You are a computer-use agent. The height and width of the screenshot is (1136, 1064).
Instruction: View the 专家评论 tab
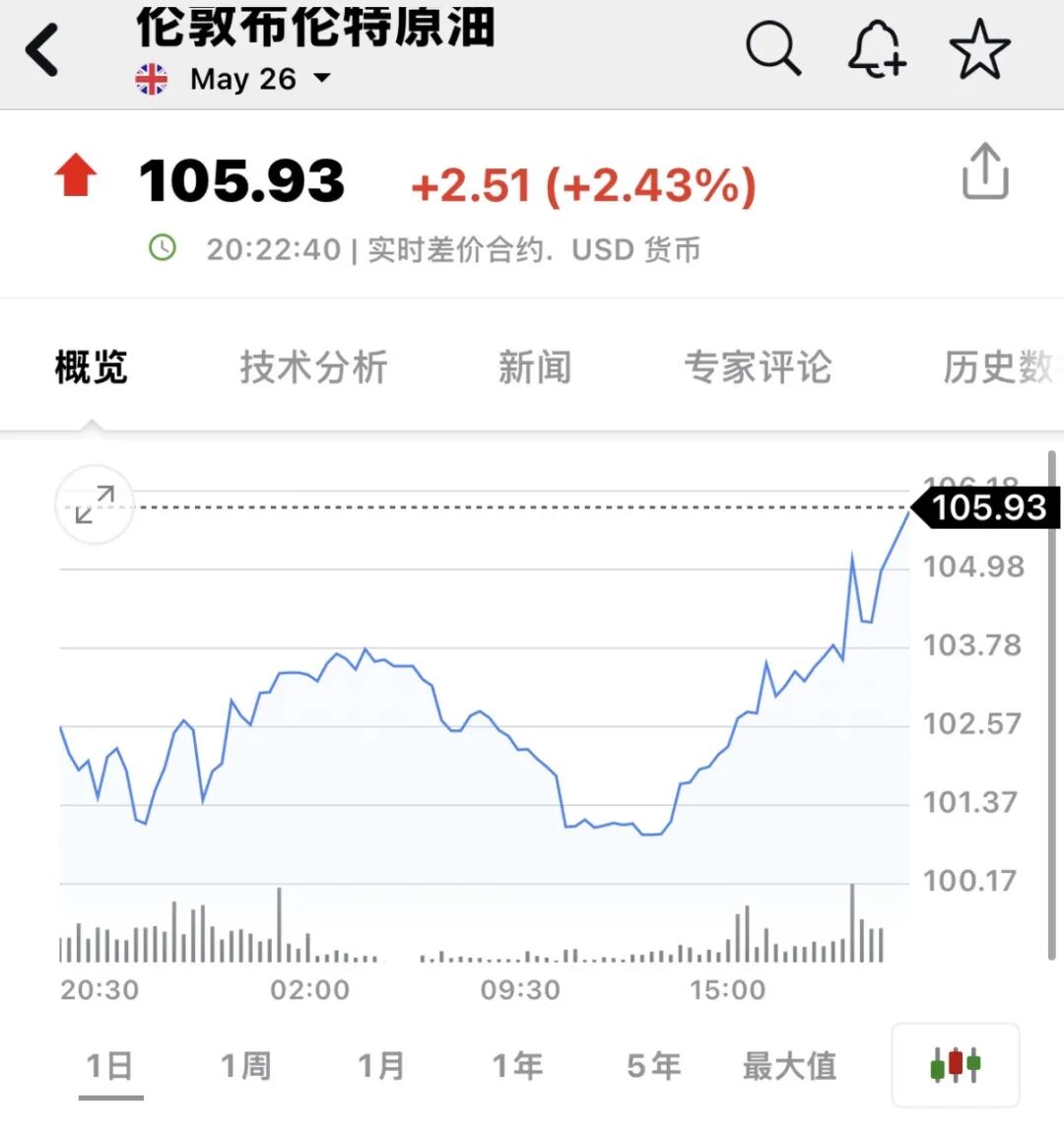point(758,368)
